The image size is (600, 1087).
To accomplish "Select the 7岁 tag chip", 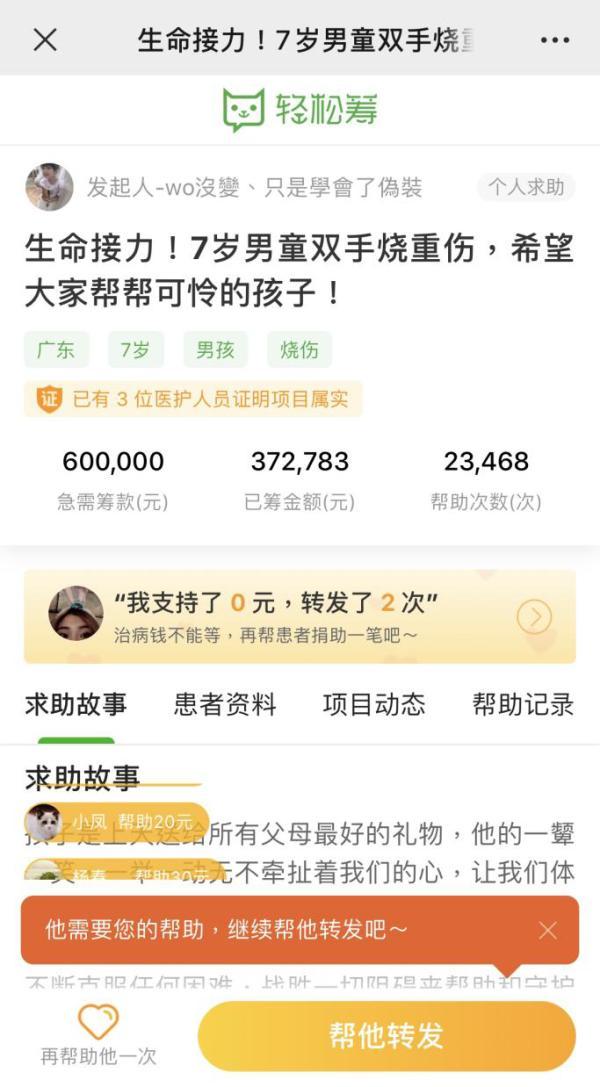I will 136,349.
